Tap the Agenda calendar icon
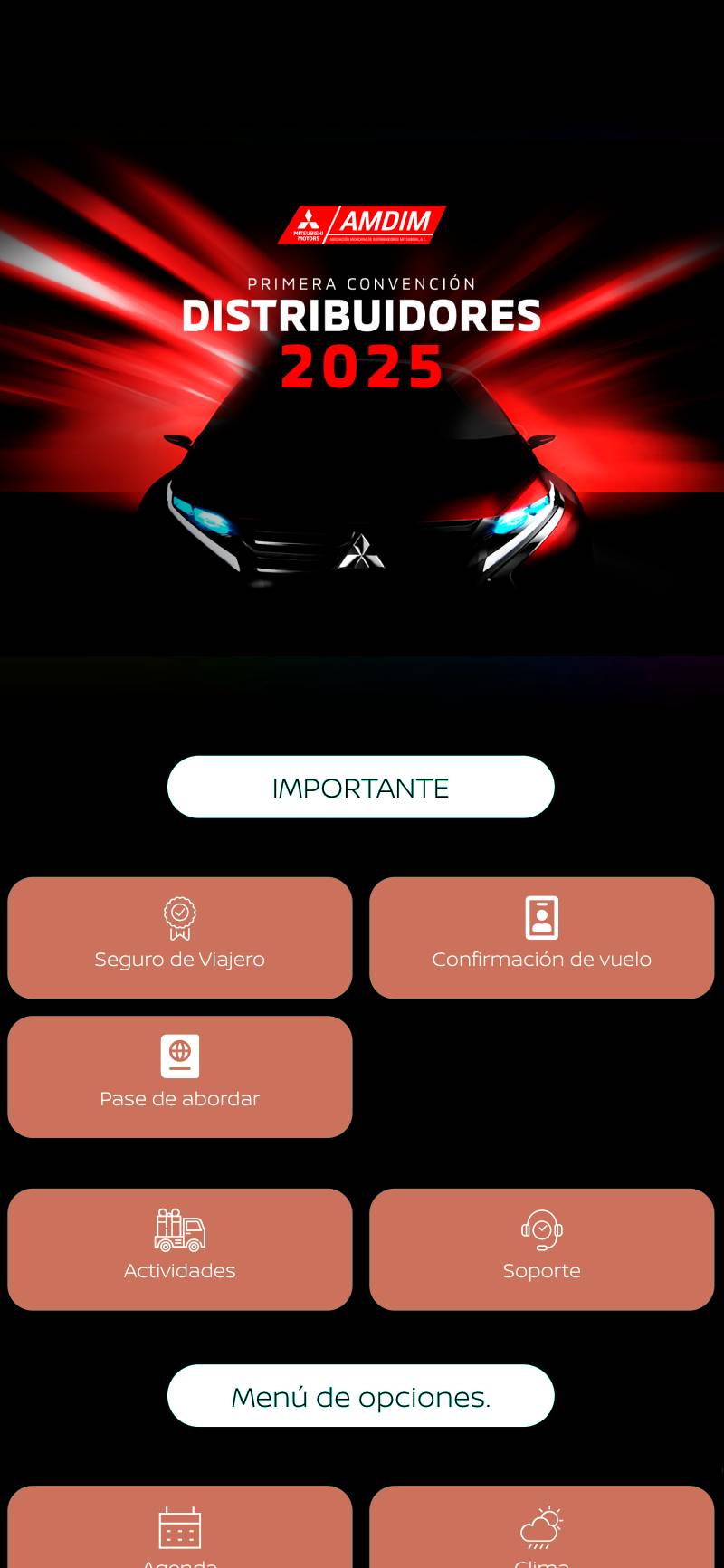724x1568 pixels. click(179, 1532)
